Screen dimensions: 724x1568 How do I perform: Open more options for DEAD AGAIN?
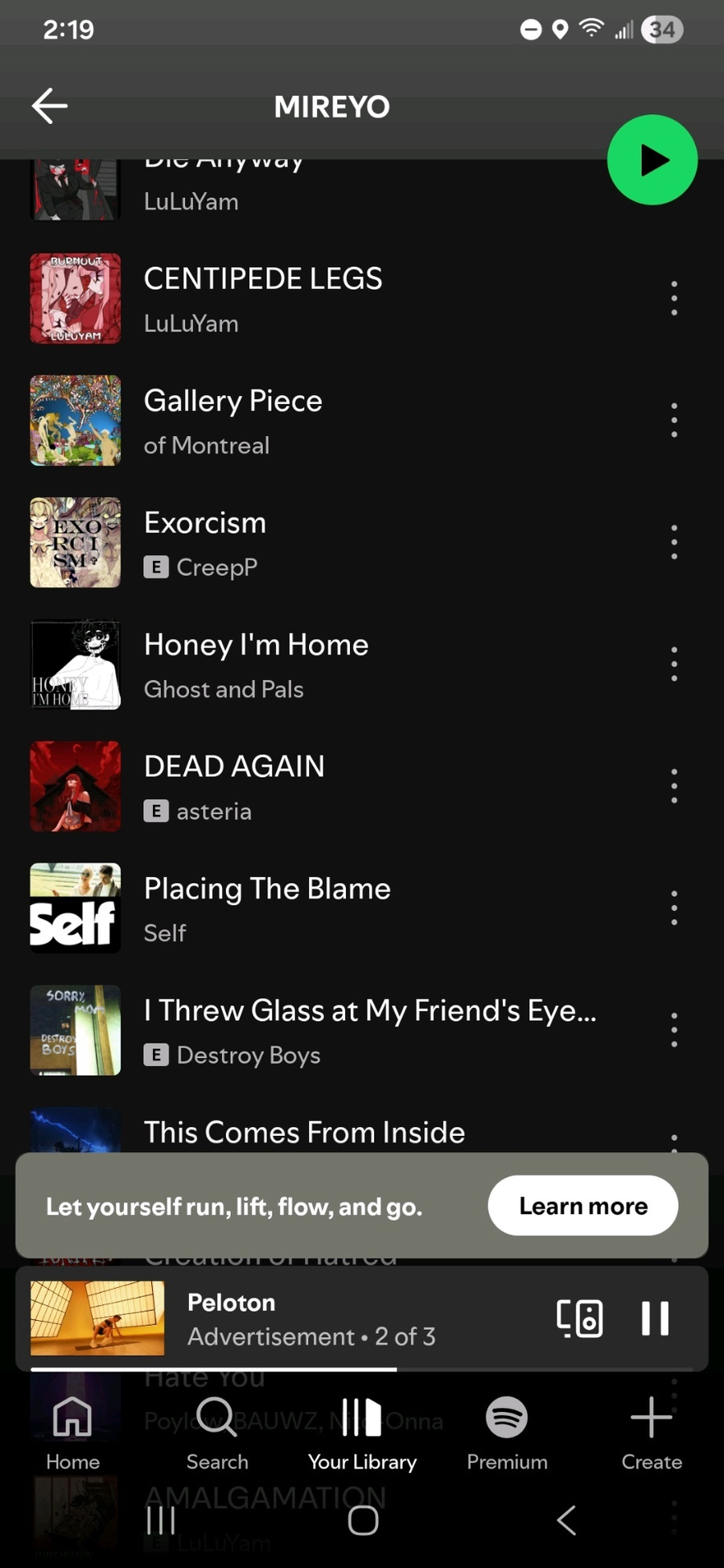pyautogui.click(x=673, y=786)
